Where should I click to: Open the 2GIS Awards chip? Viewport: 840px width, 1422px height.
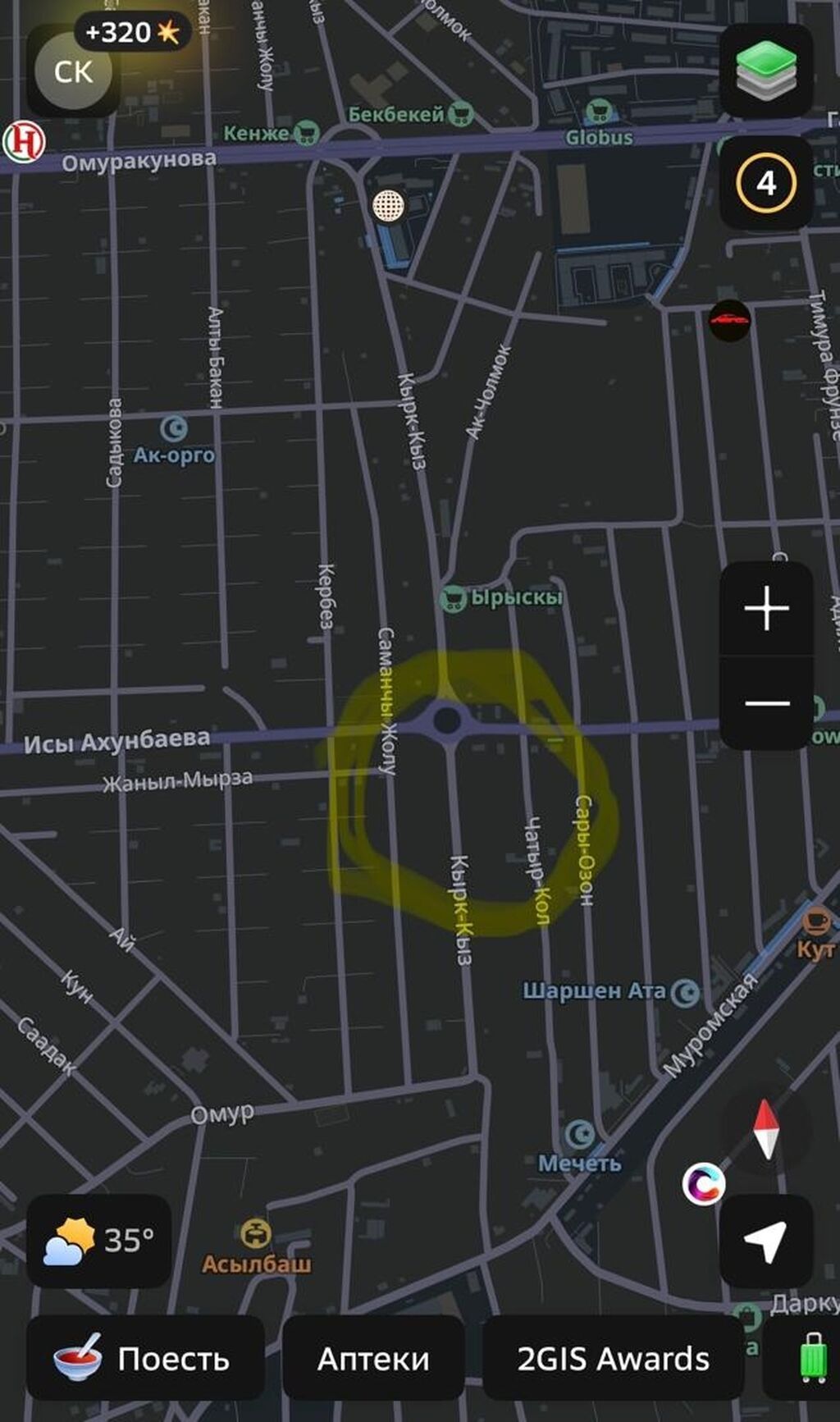[613, 1359]
